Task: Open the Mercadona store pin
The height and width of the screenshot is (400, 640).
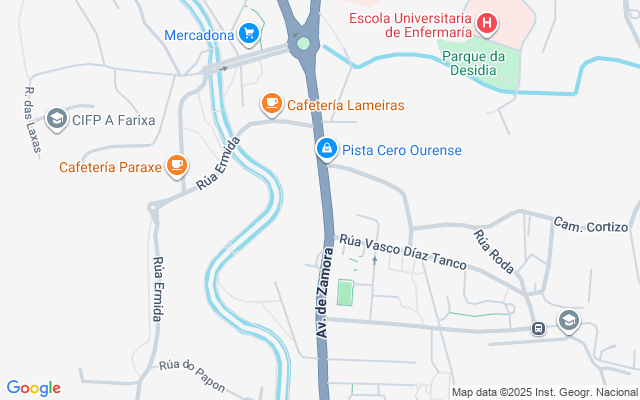Action: (x=249, y=35)
